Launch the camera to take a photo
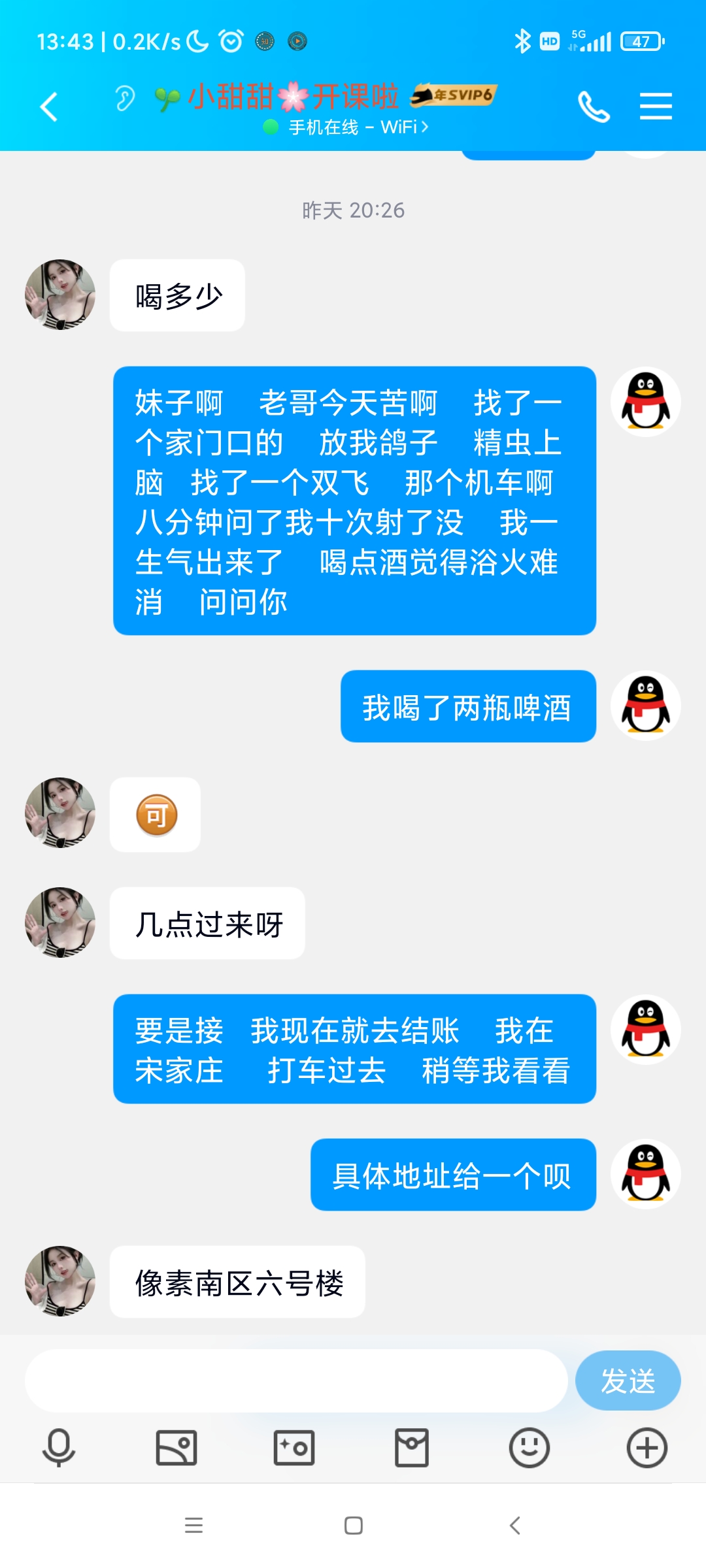 [x=294, y=1448]
